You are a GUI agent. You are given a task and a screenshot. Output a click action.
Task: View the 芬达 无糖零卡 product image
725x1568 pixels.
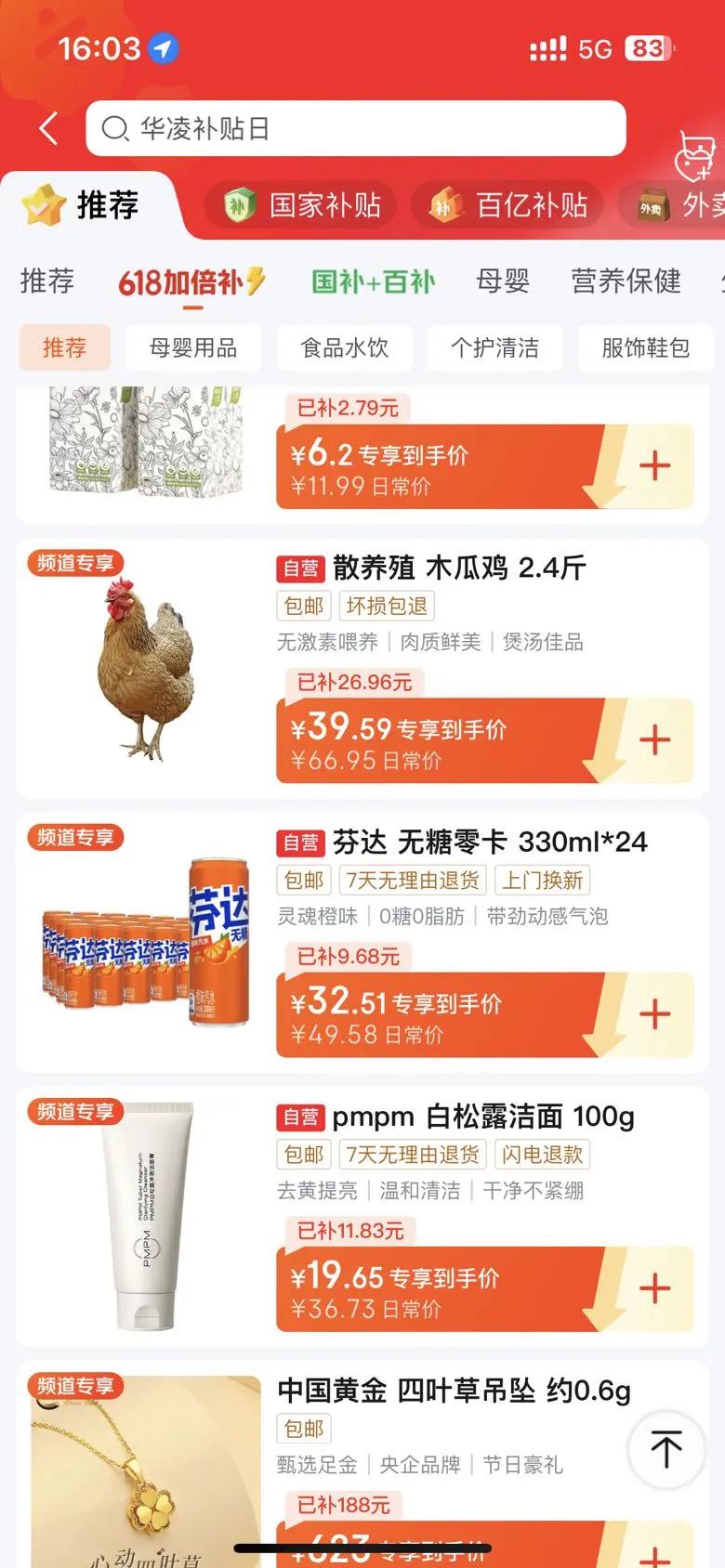[x=146, y=943]
